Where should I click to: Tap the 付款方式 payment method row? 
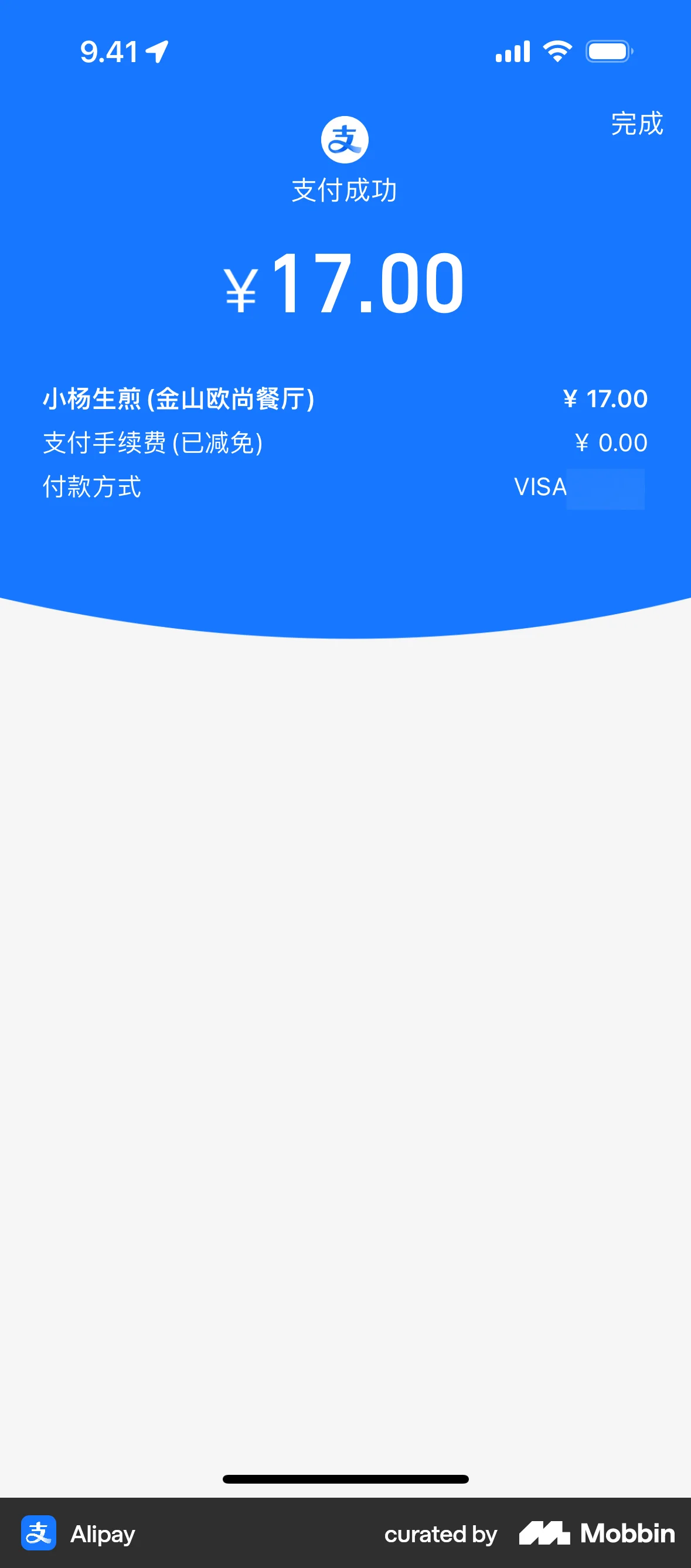click(93, 487)
